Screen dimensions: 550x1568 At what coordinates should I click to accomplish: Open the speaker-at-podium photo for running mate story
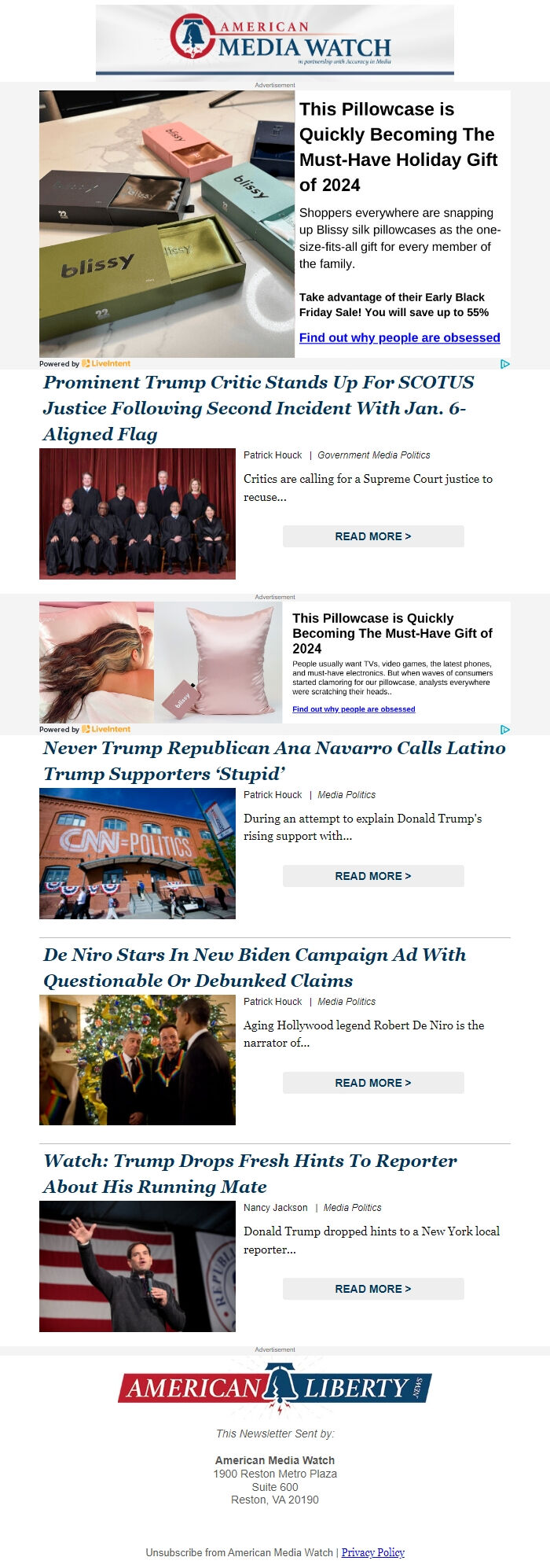tap(137, 1266)
